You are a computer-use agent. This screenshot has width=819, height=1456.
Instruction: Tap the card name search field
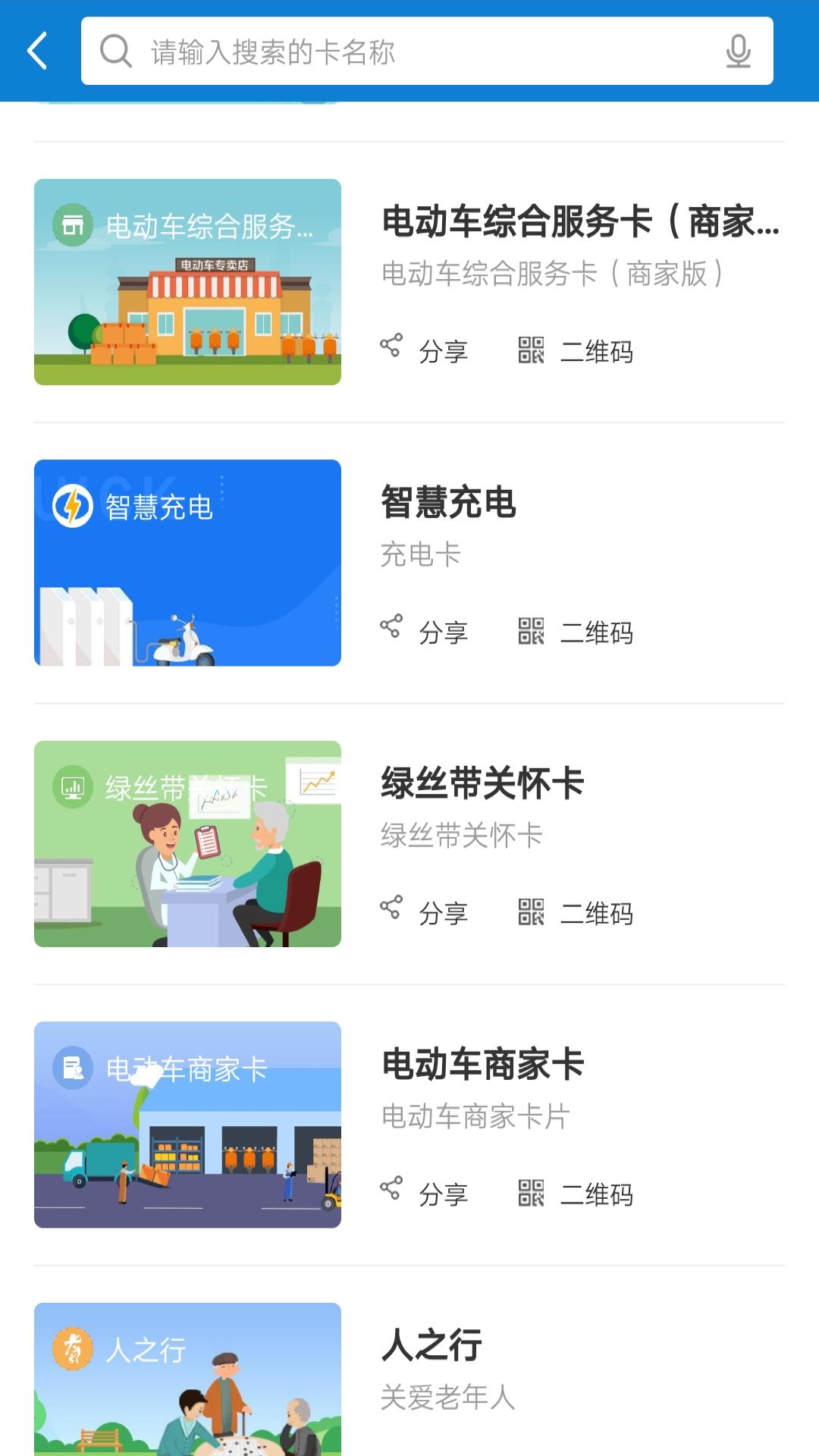pos(425,52)
